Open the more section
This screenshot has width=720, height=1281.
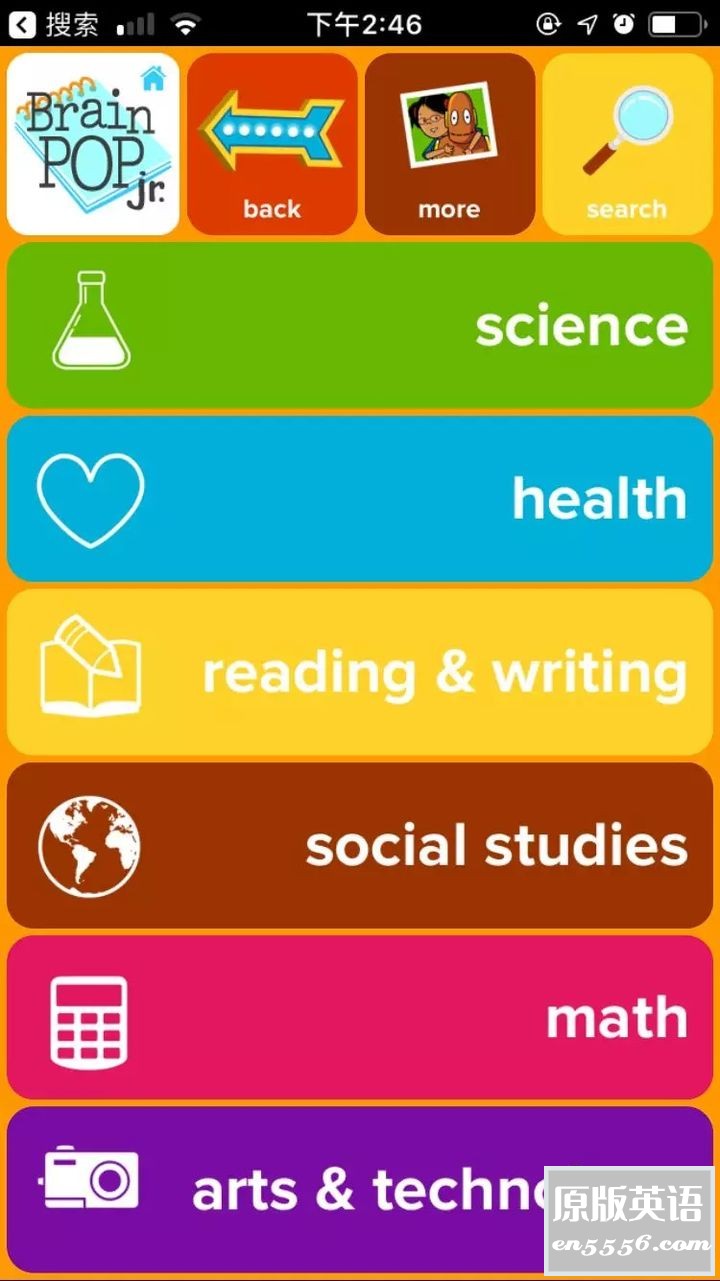[x=449, y=144]
